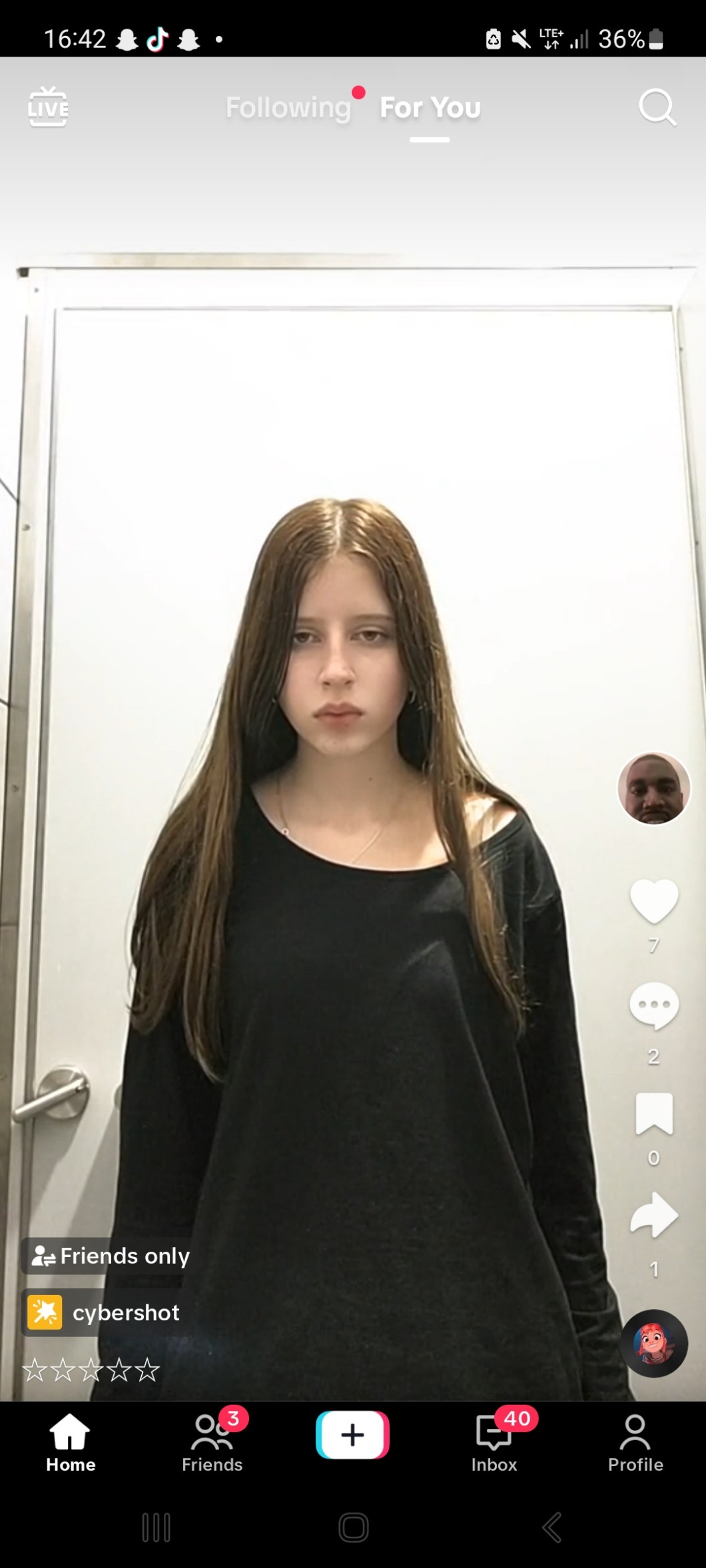Share this video via the arrow

pyautogui.click(x=653, y=1214)
